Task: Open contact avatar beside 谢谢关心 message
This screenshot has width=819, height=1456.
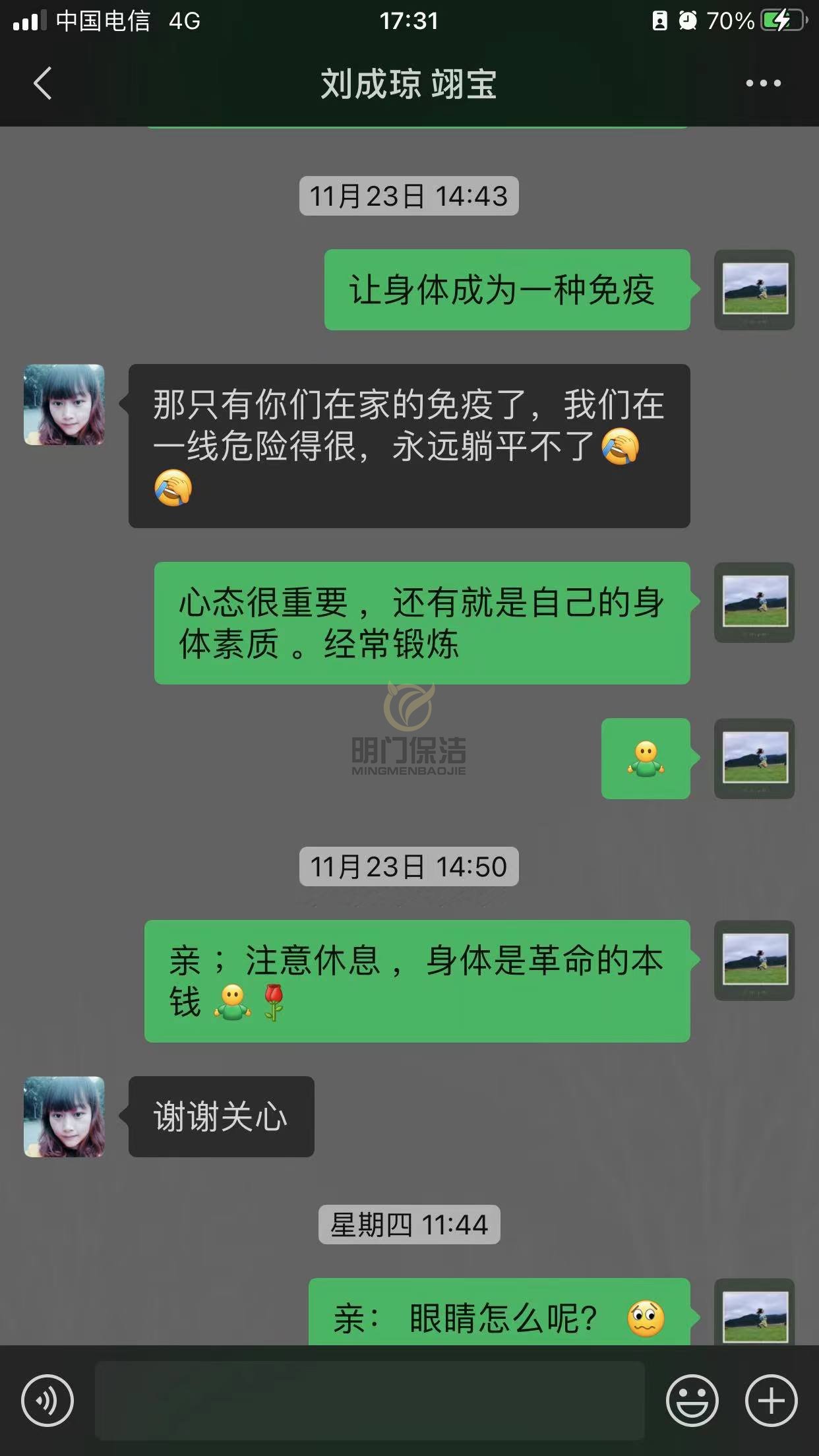Action: pos(64,1116)
